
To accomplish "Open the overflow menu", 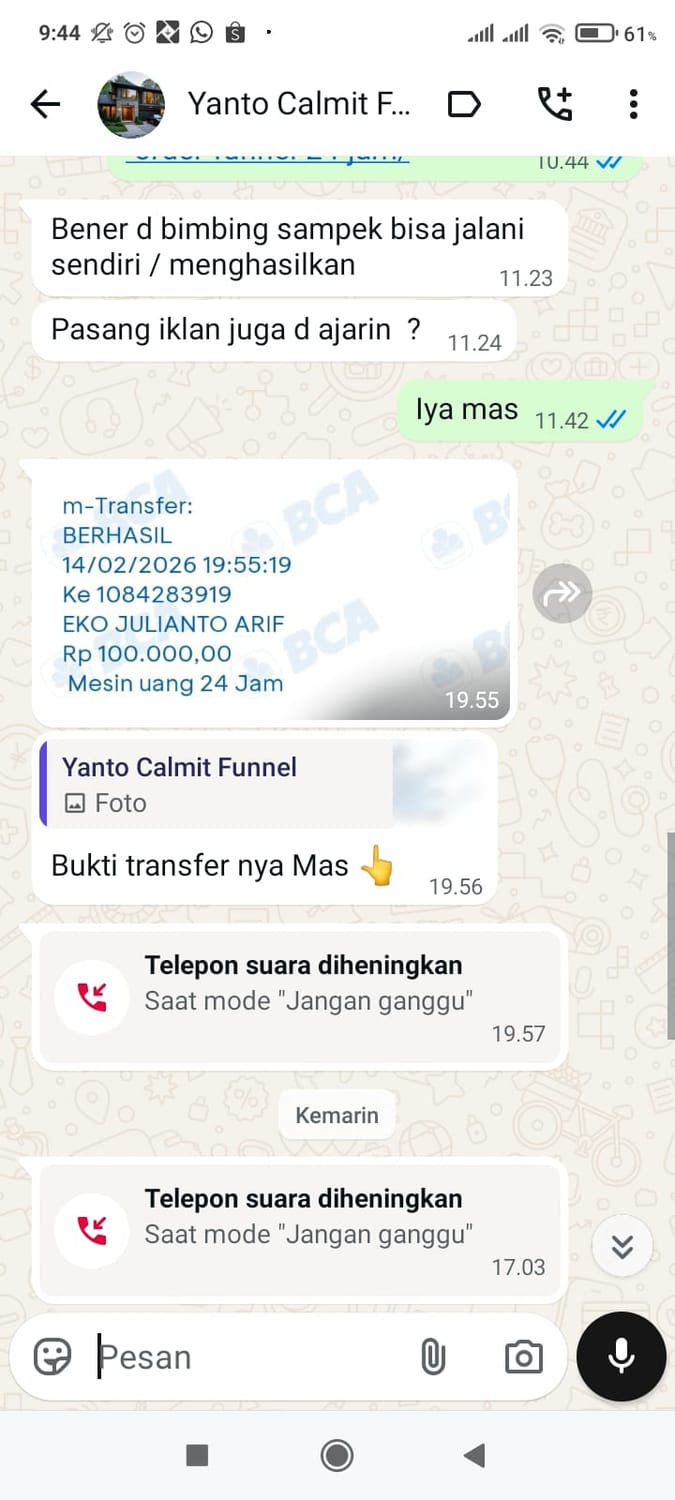I will point(633,104).
